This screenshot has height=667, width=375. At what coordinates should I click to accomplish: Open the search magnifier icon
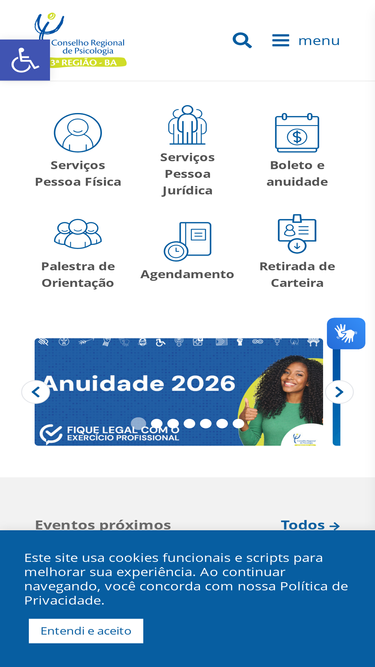pos(242,40)
